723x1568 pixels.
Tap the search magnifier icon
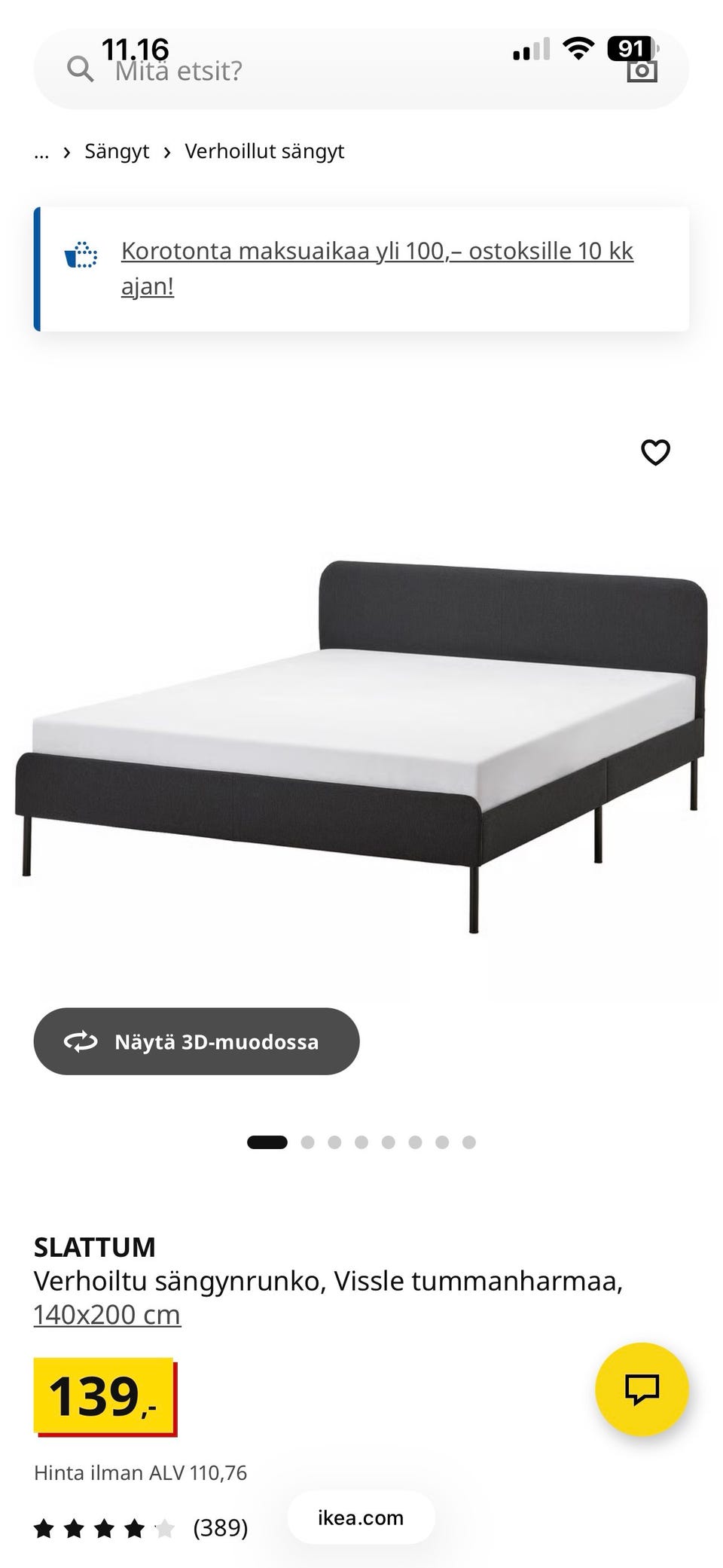click(x=81, y=69)
